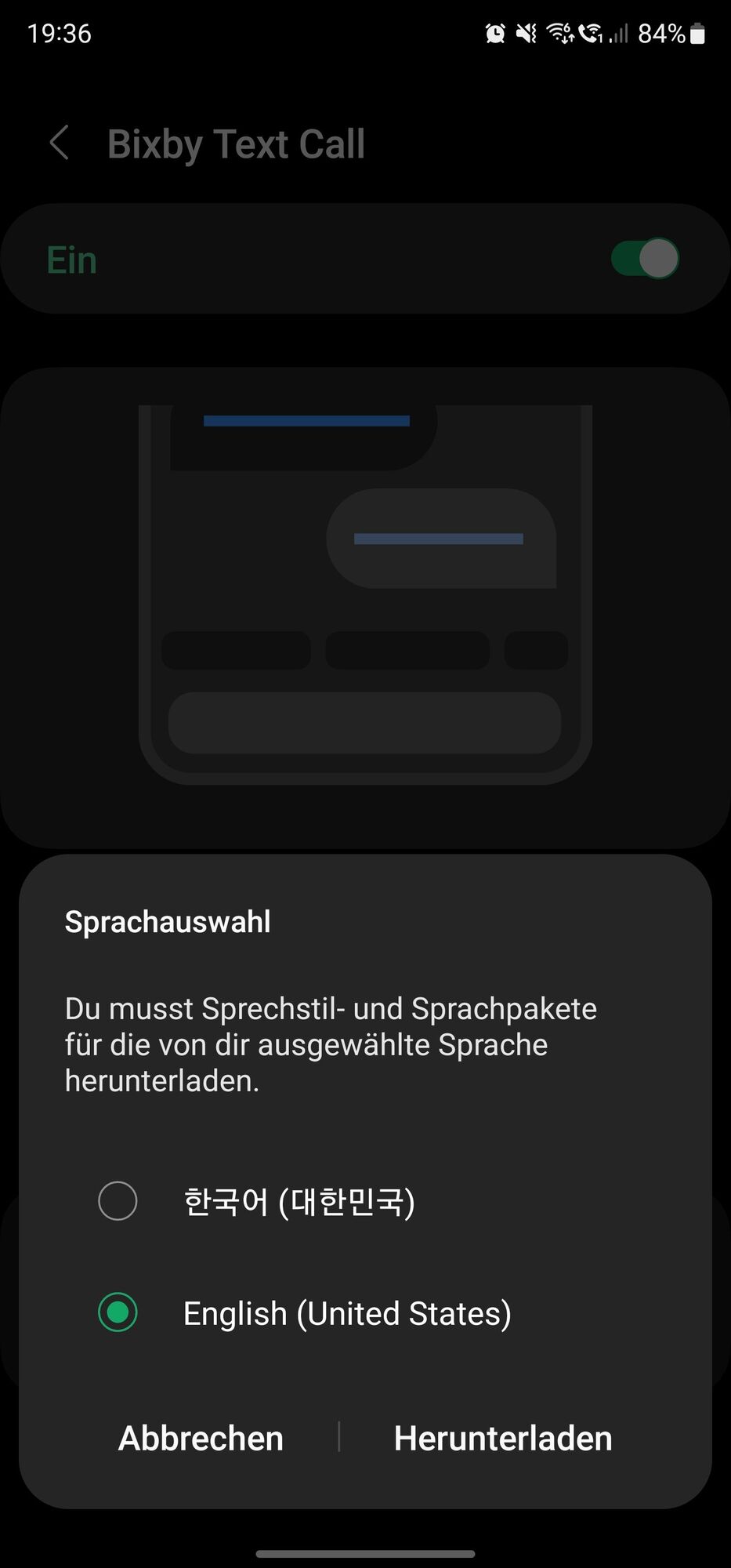
Task: Tap Abbrechen to cancel the dialog
Action: tap(201, 1438)
